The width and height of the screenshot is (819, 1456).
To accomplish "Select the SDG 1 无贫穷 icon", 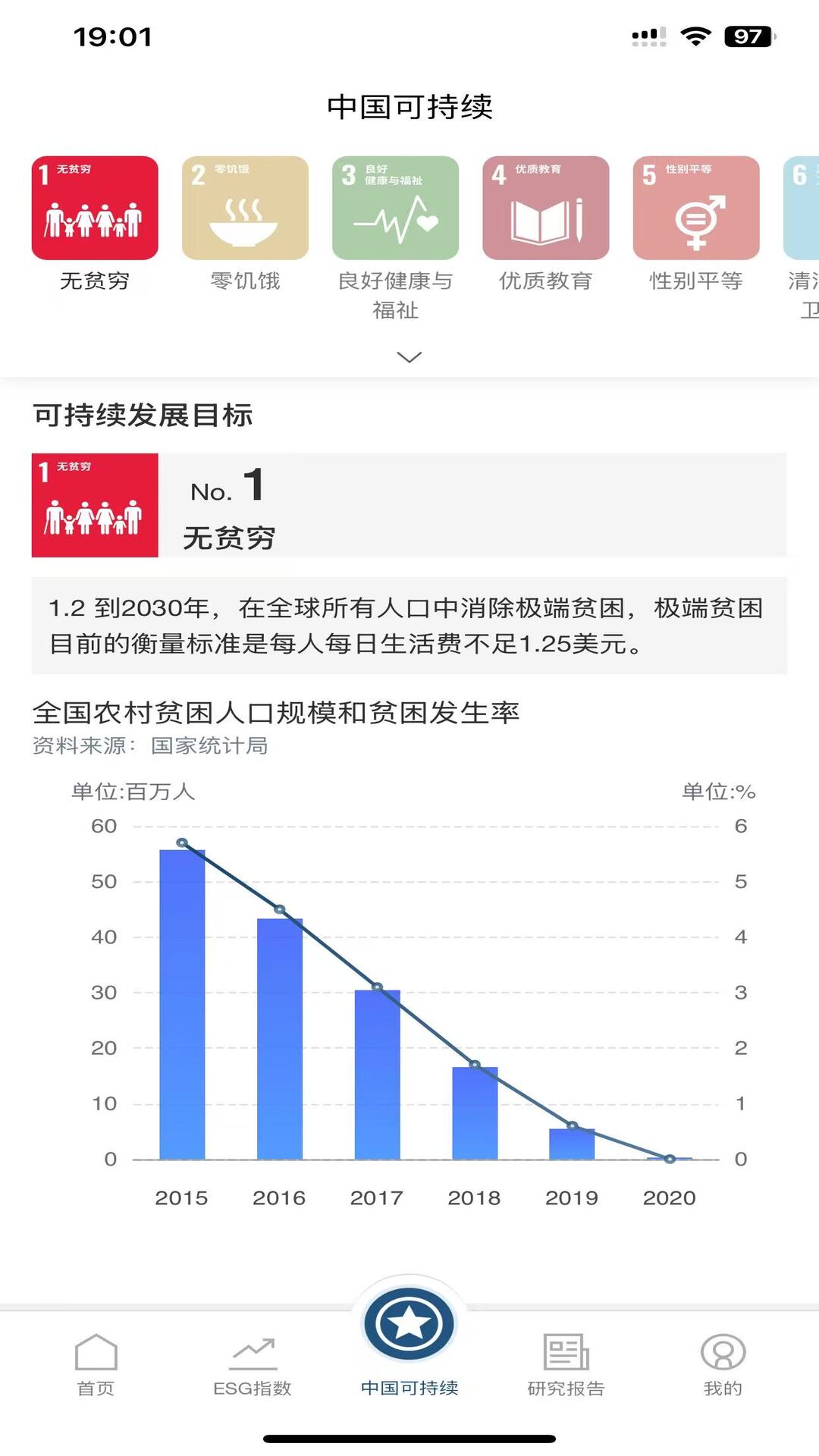I will coord(94,206).
